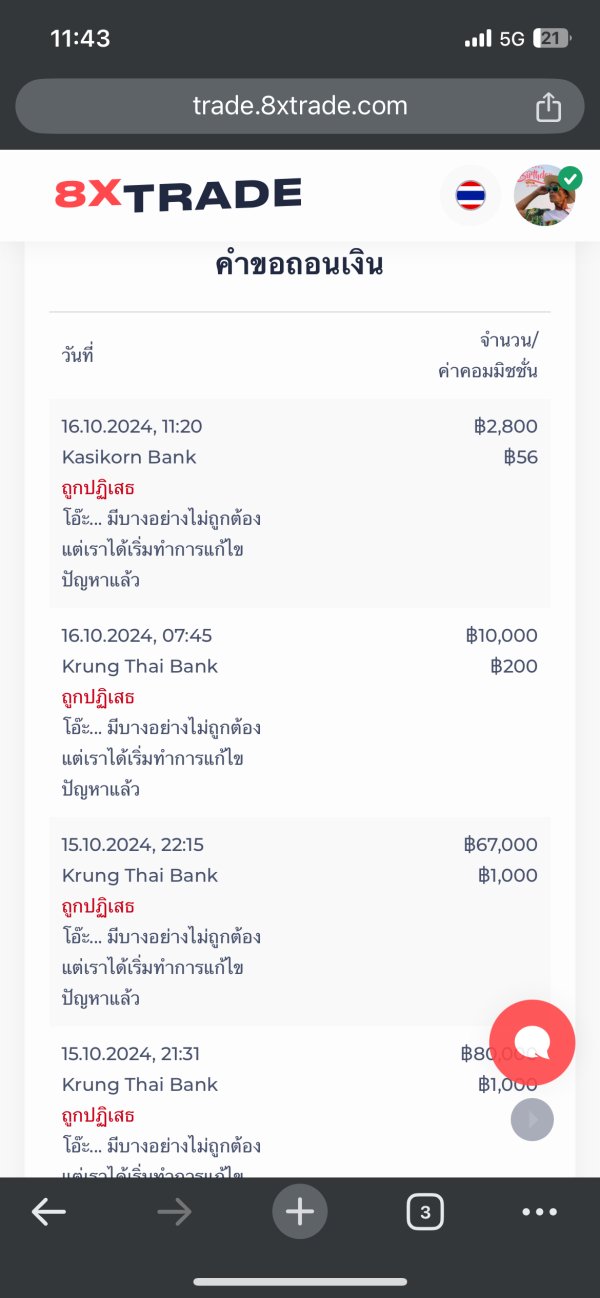
Task: Open the red live chat bubble
Action: tap(532, 1043)
